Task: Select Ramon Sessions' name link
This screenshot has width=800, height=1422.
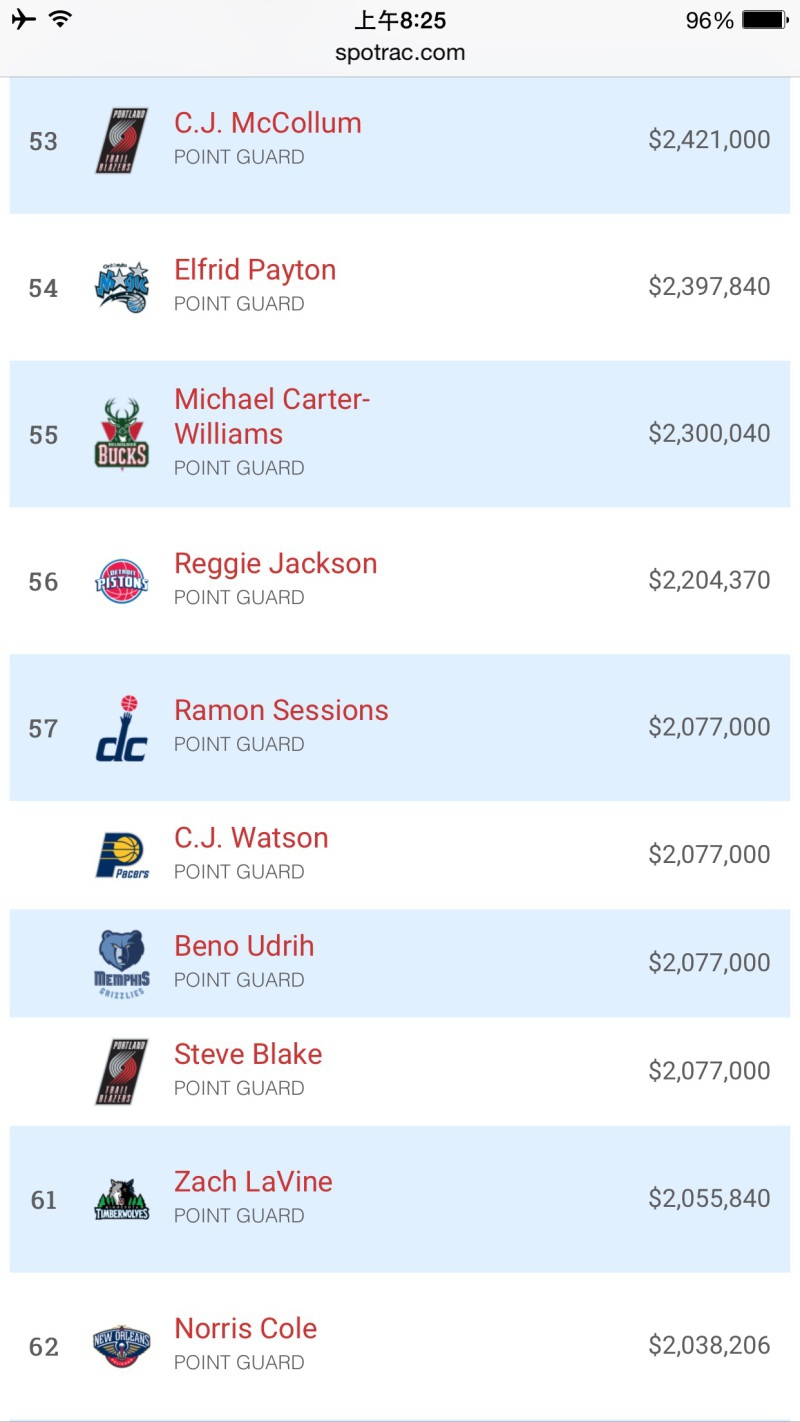Action: click(281, 711)
